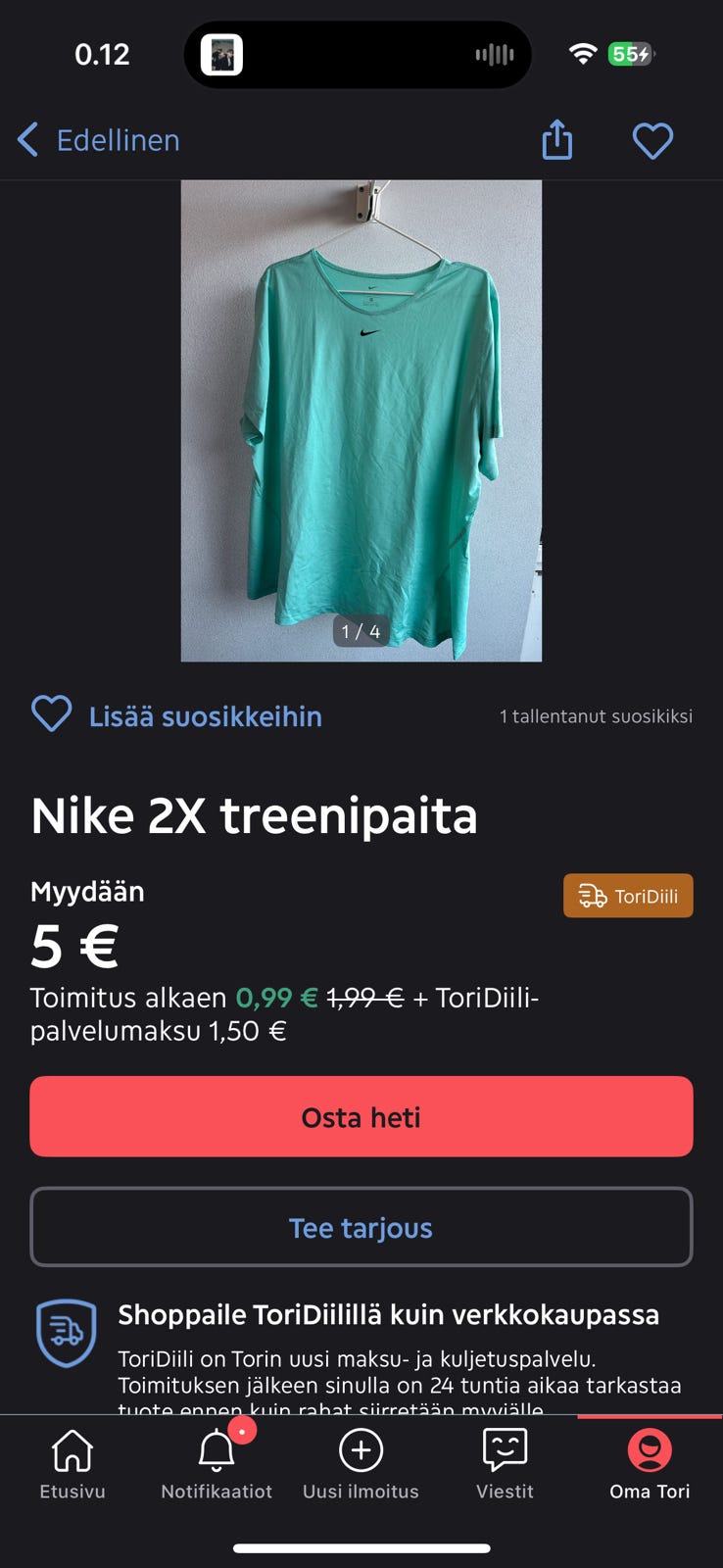Create a listing with Uusi ilmoitus plus icon
723x1568 pixels.
361,1450
